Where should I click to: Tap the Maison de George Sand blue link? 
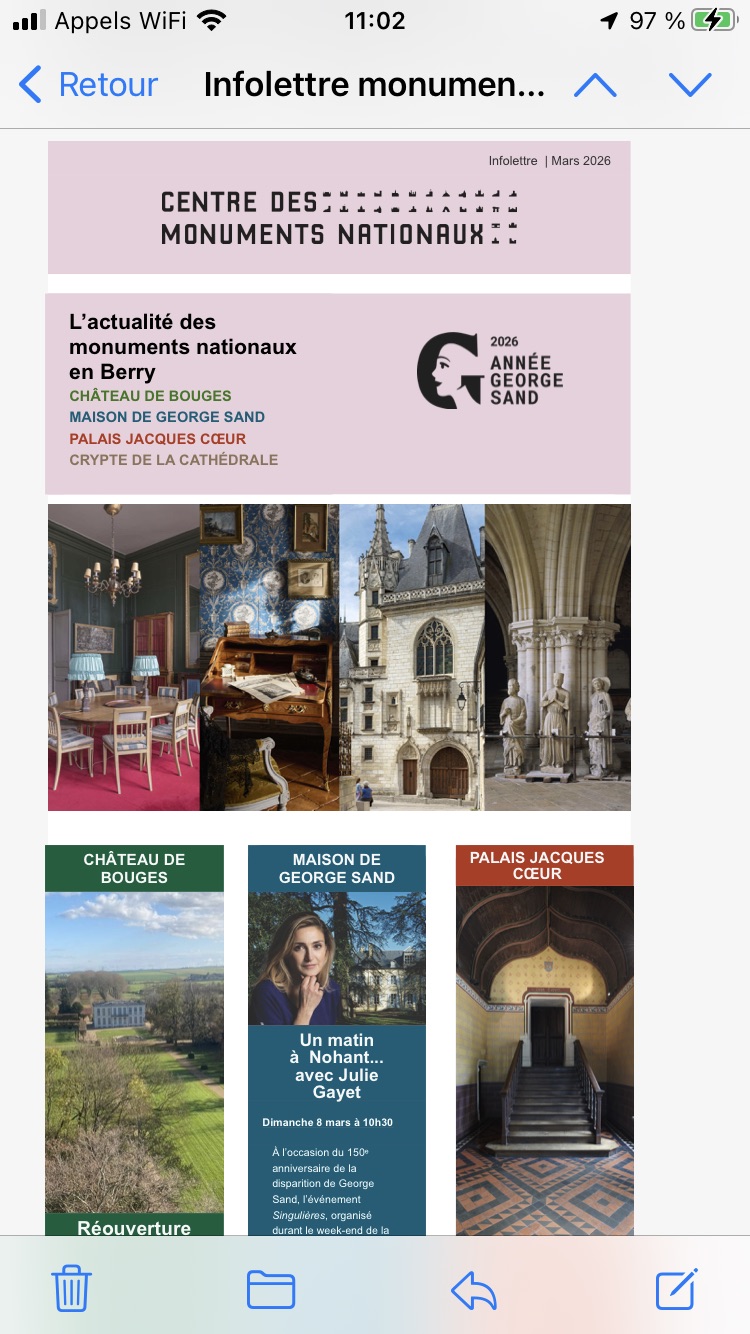pyautogui.click(x=167, y=417)
